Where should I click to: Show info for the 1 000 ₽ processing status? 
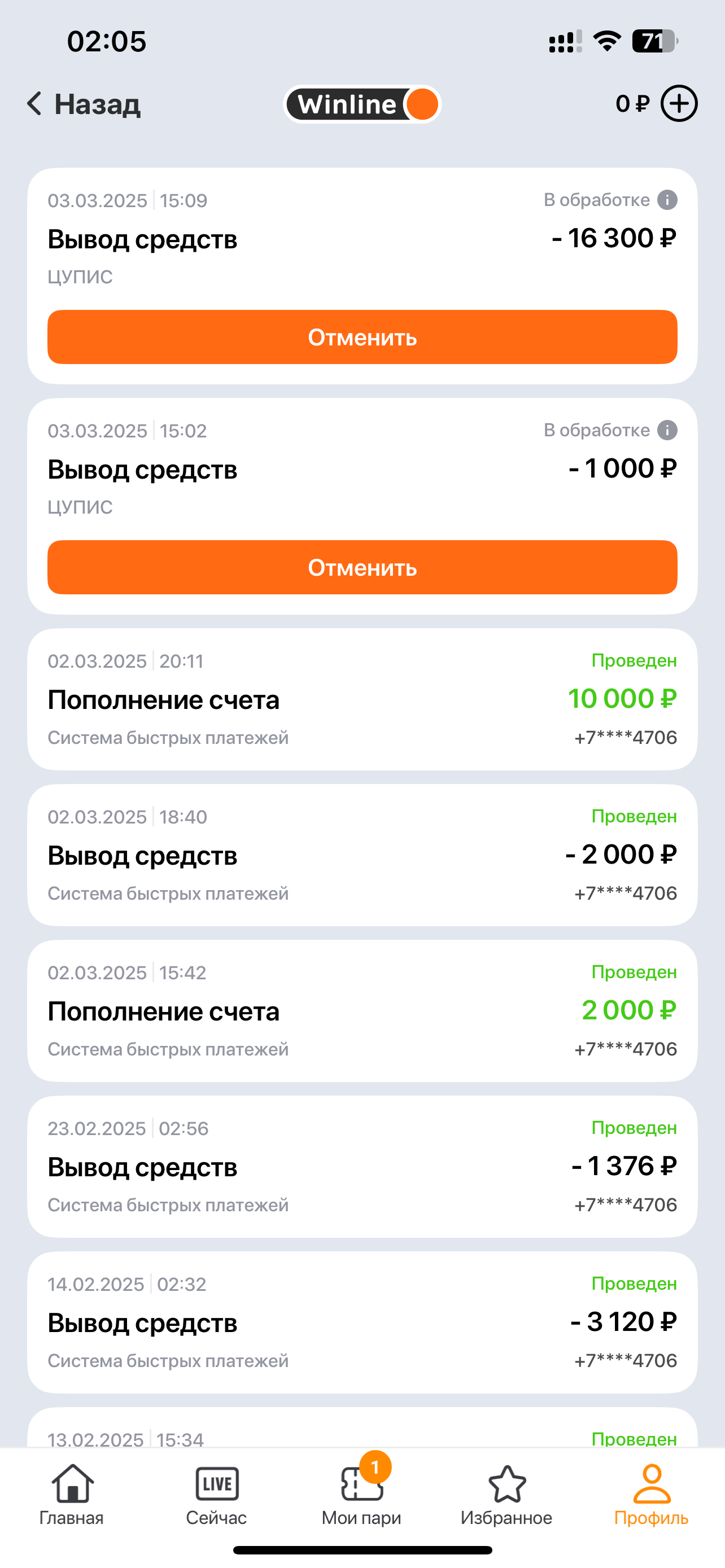(667, 430)
